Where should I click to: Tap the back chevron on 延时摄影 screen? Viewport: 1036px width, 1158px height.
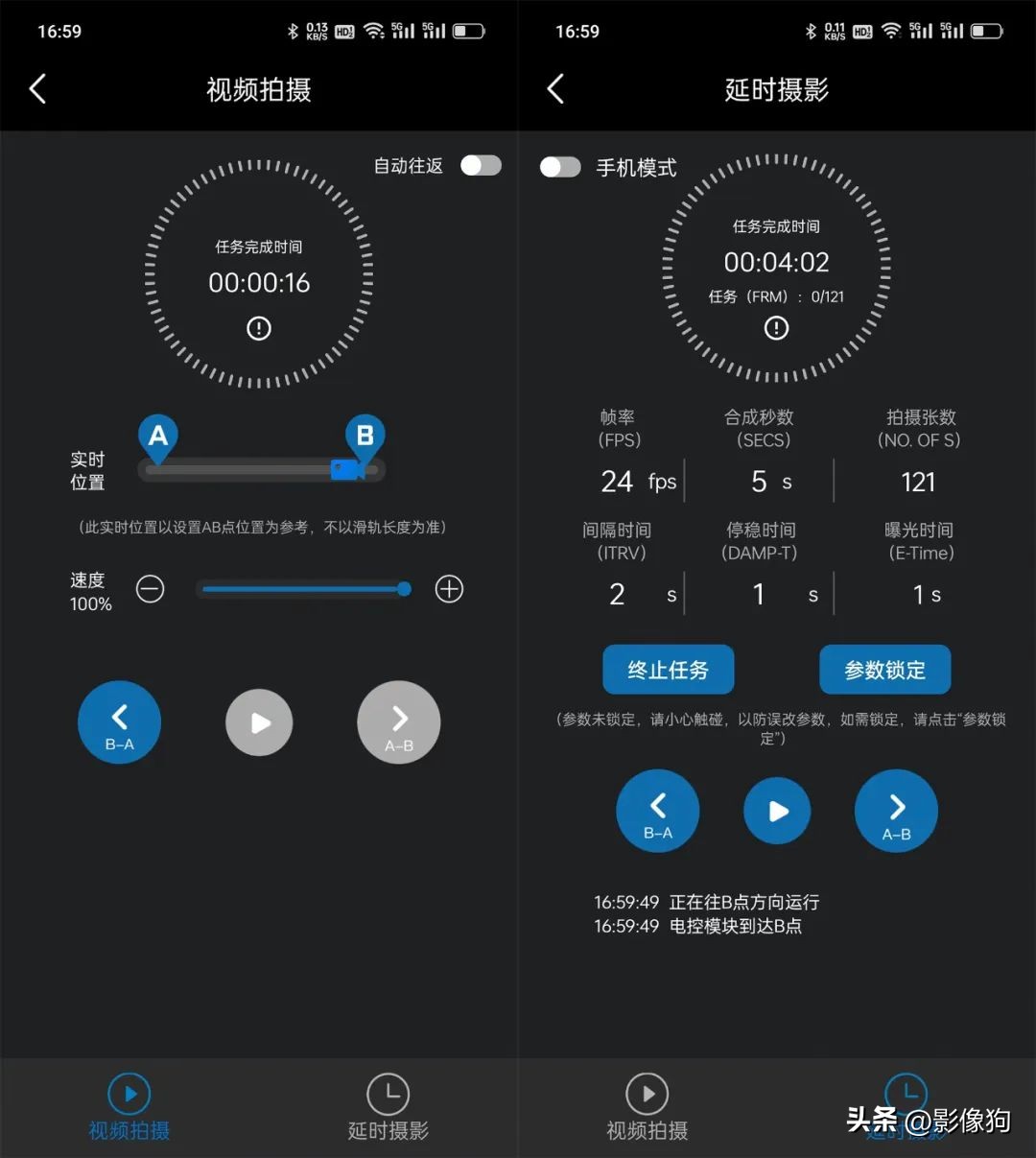coord(554,88)
